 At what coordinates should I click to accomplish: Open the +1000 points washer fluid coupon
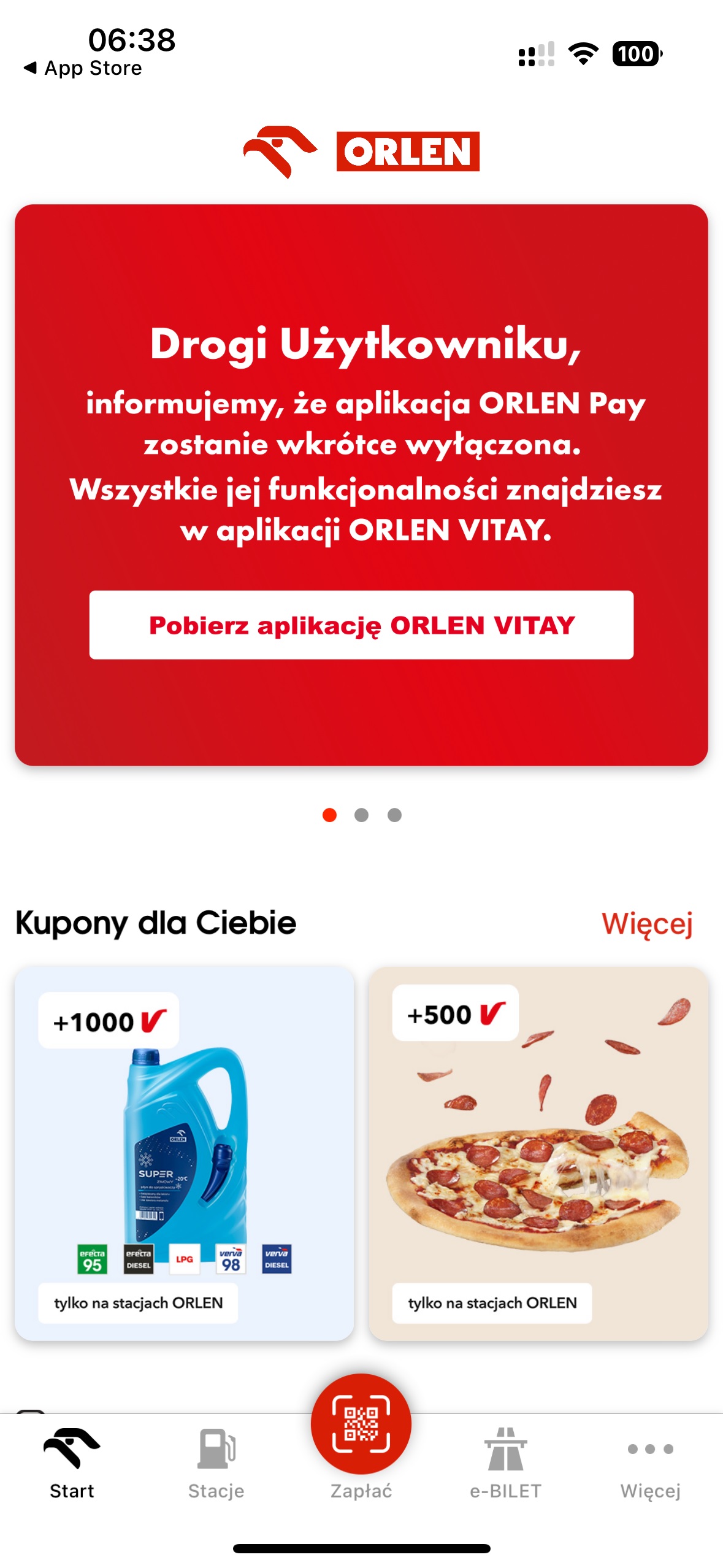[x=184, y=1153]
